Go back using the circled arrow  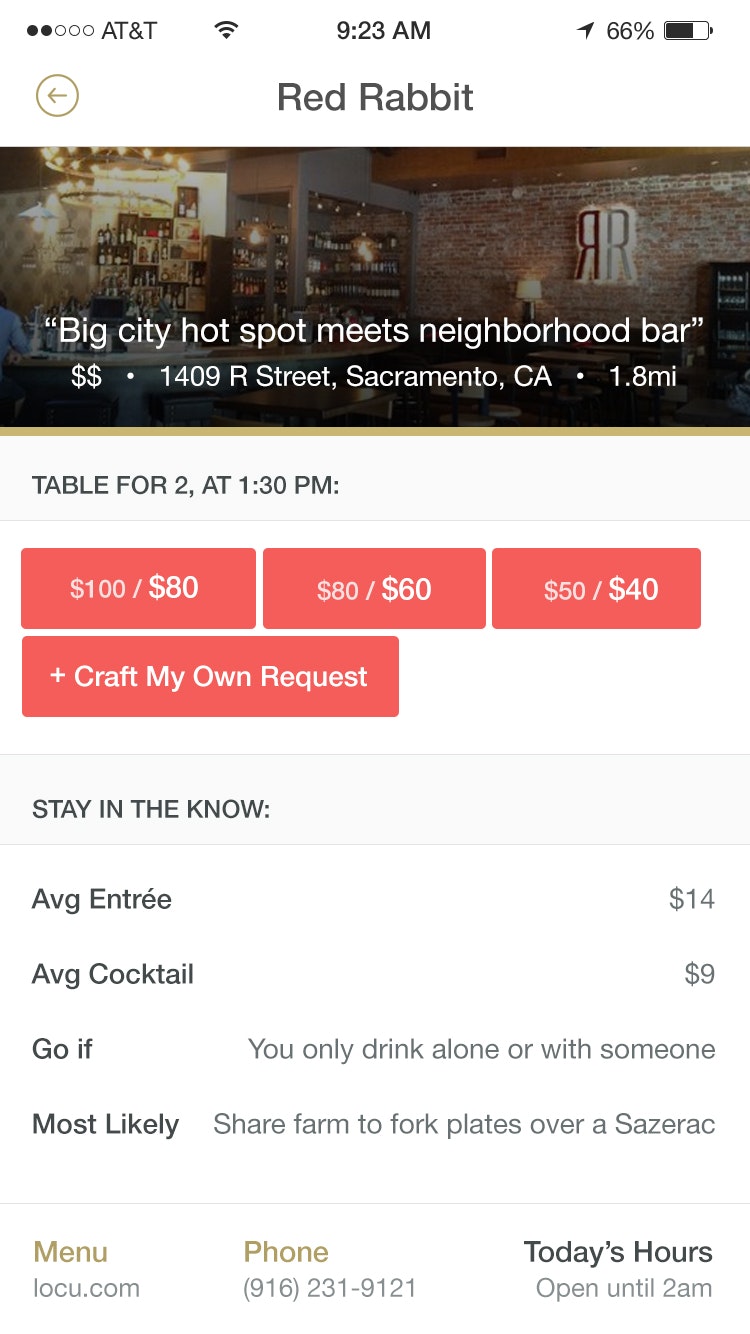coord(57,96)
